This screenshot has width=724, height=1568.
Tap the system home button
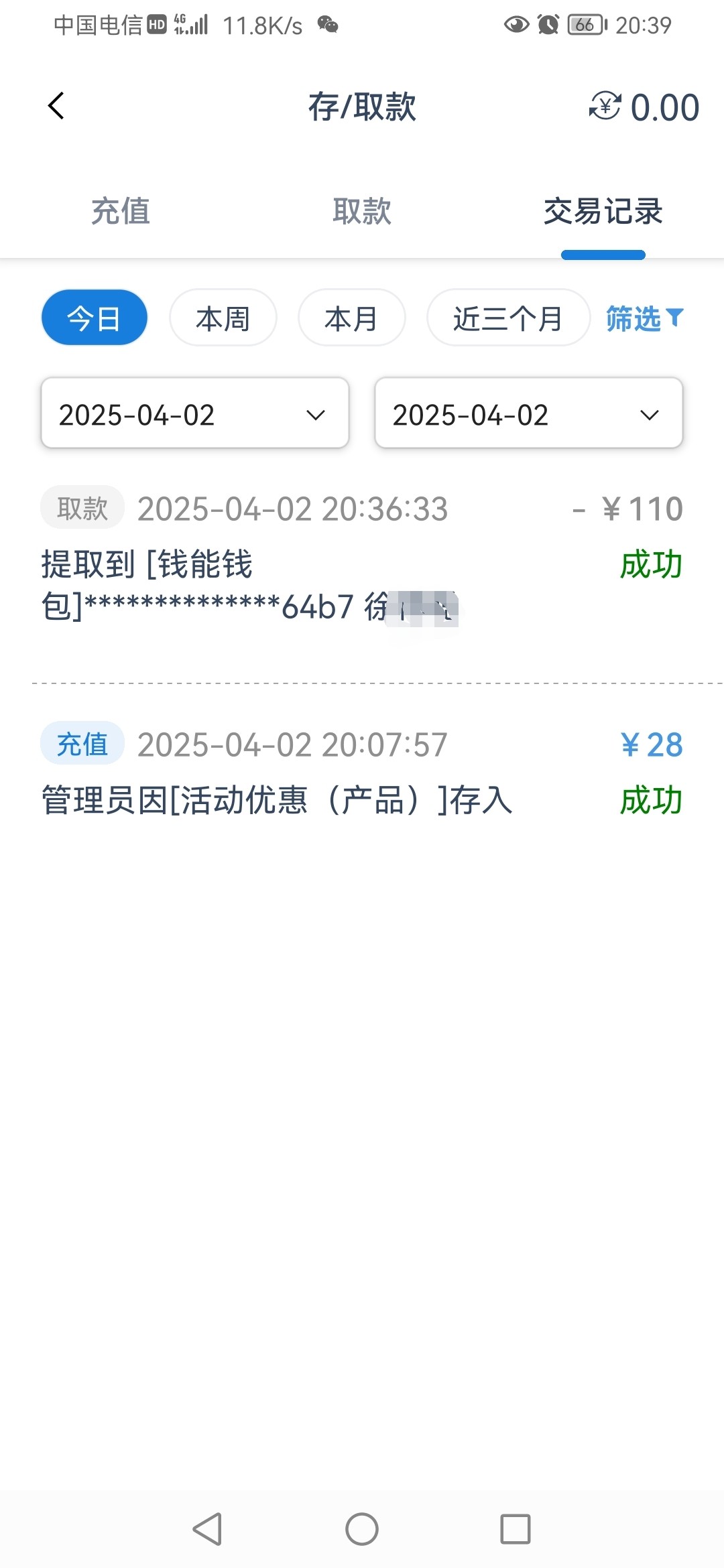tap(362, 1529)
